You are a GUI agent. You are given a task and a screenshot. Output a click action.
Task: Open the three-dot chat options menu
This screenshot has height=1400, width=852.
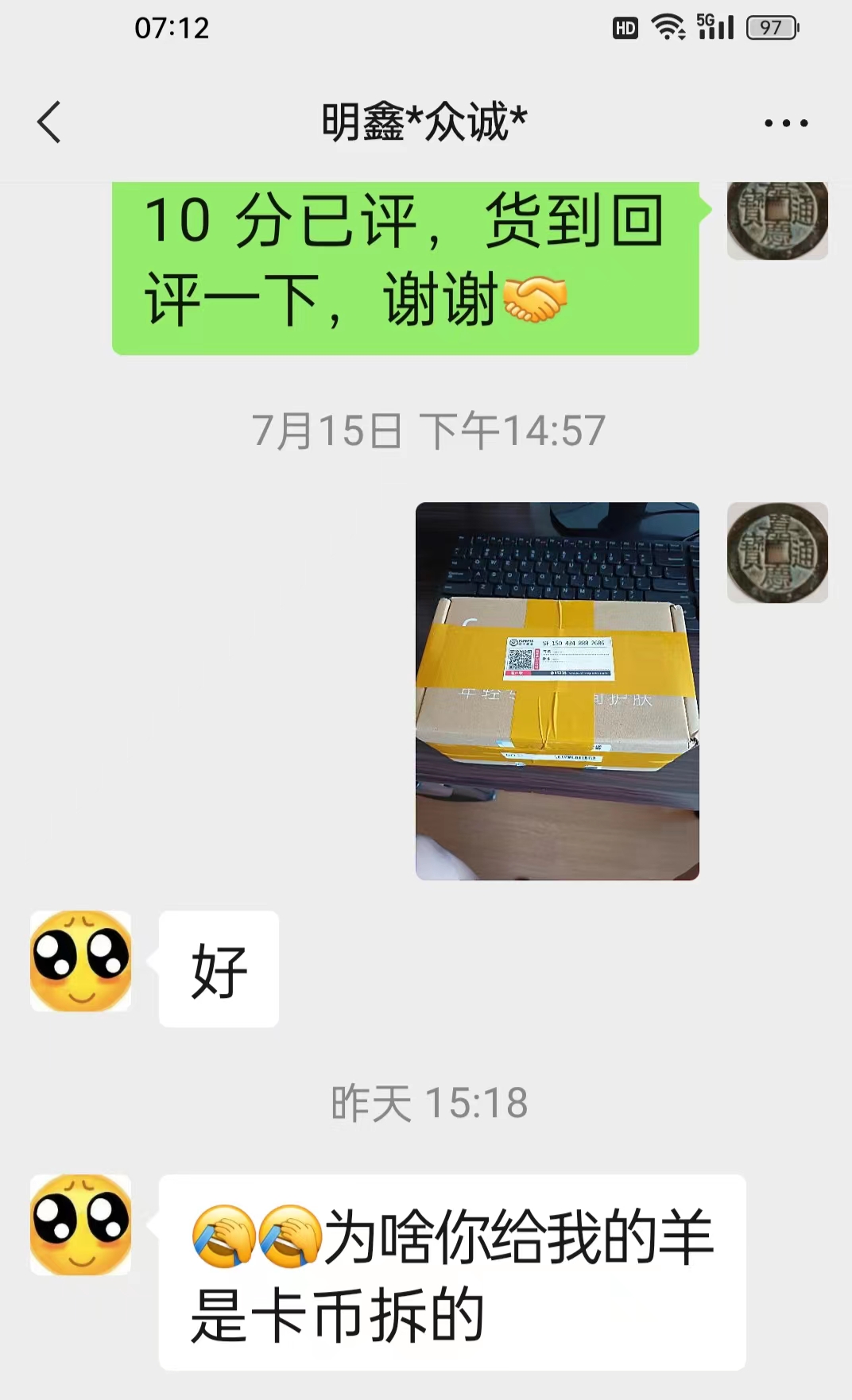[786, 123]
